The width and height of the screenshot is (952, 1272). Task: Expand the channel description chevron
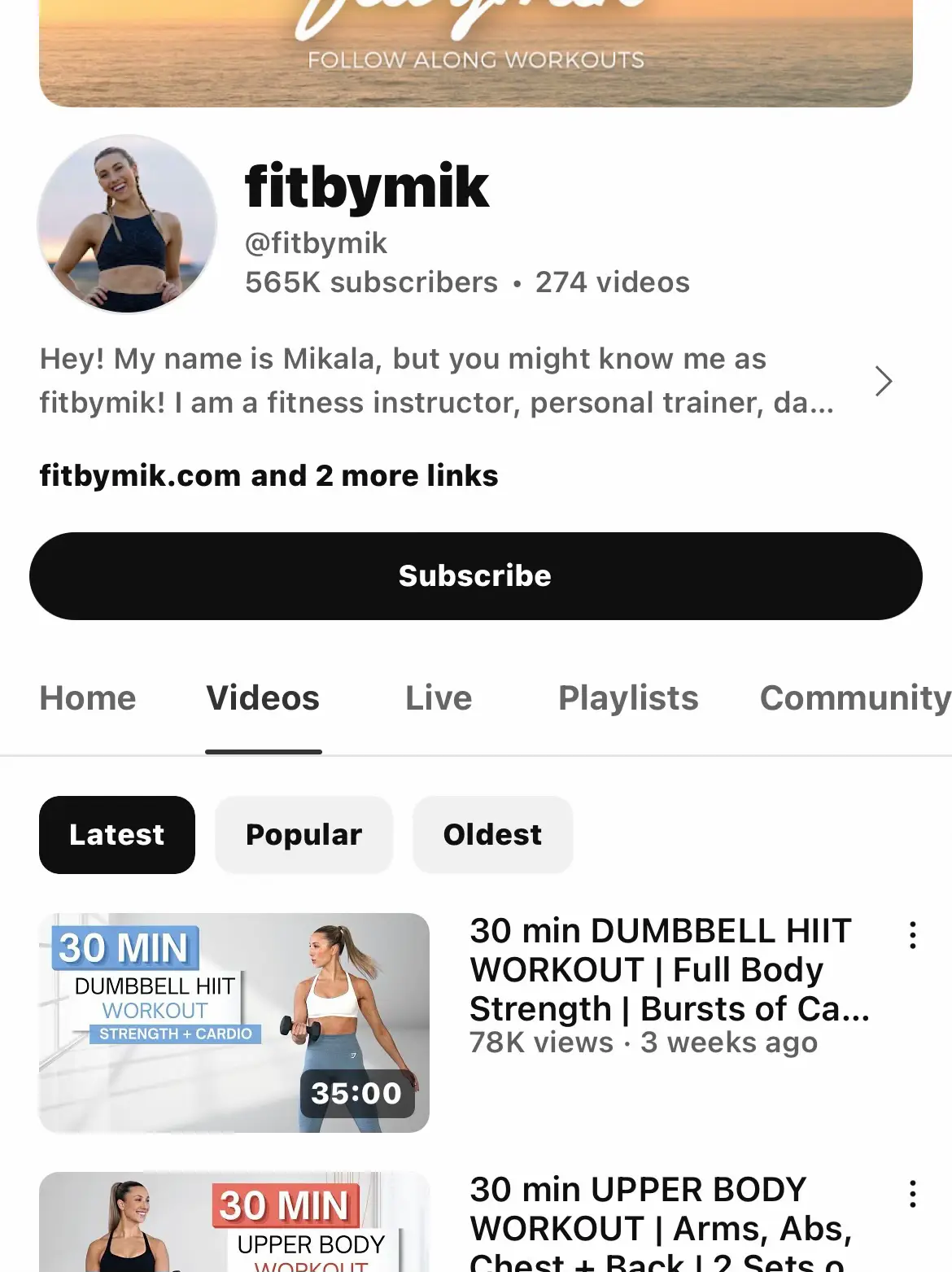click(884, 381)
